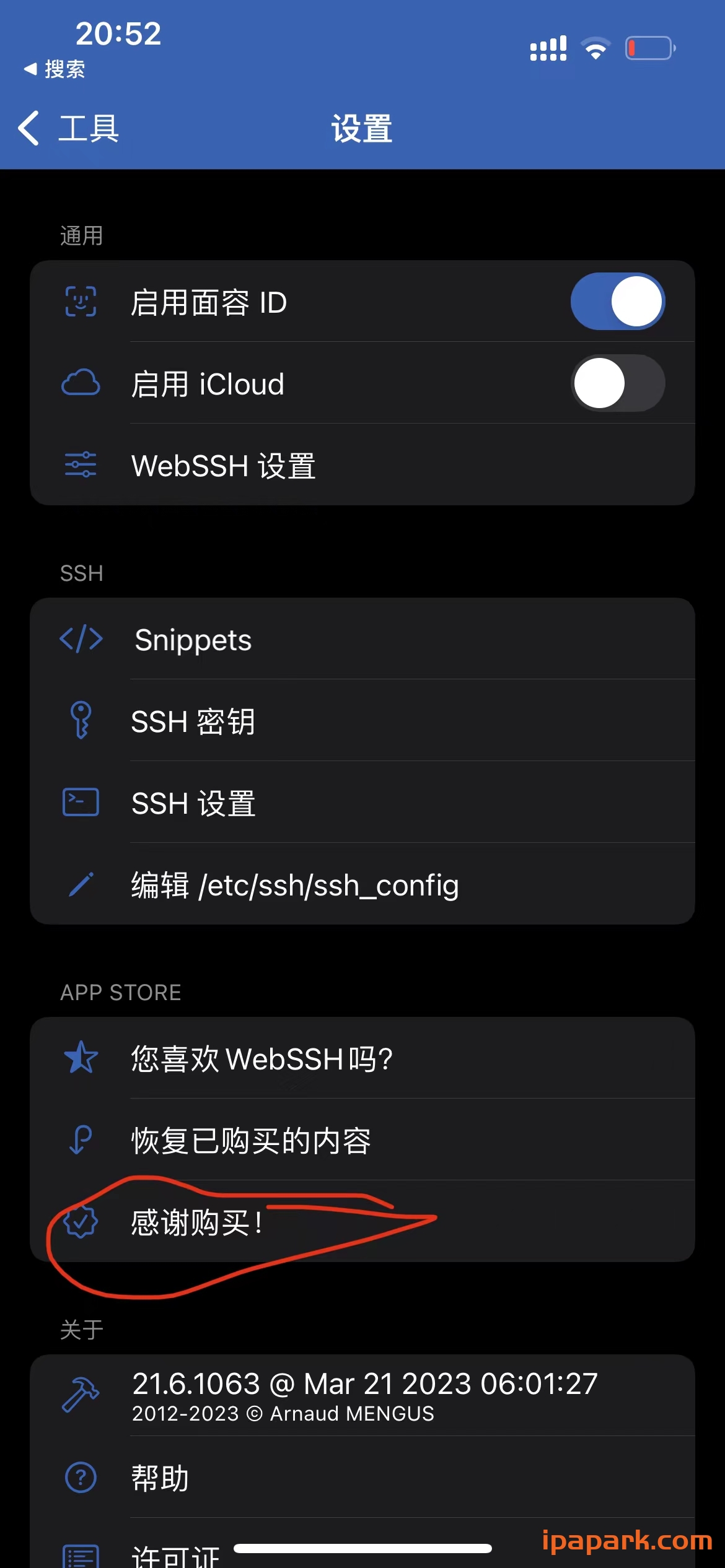Select the Snippets code icon
The image size is (725, 1568).
[81, 640]
